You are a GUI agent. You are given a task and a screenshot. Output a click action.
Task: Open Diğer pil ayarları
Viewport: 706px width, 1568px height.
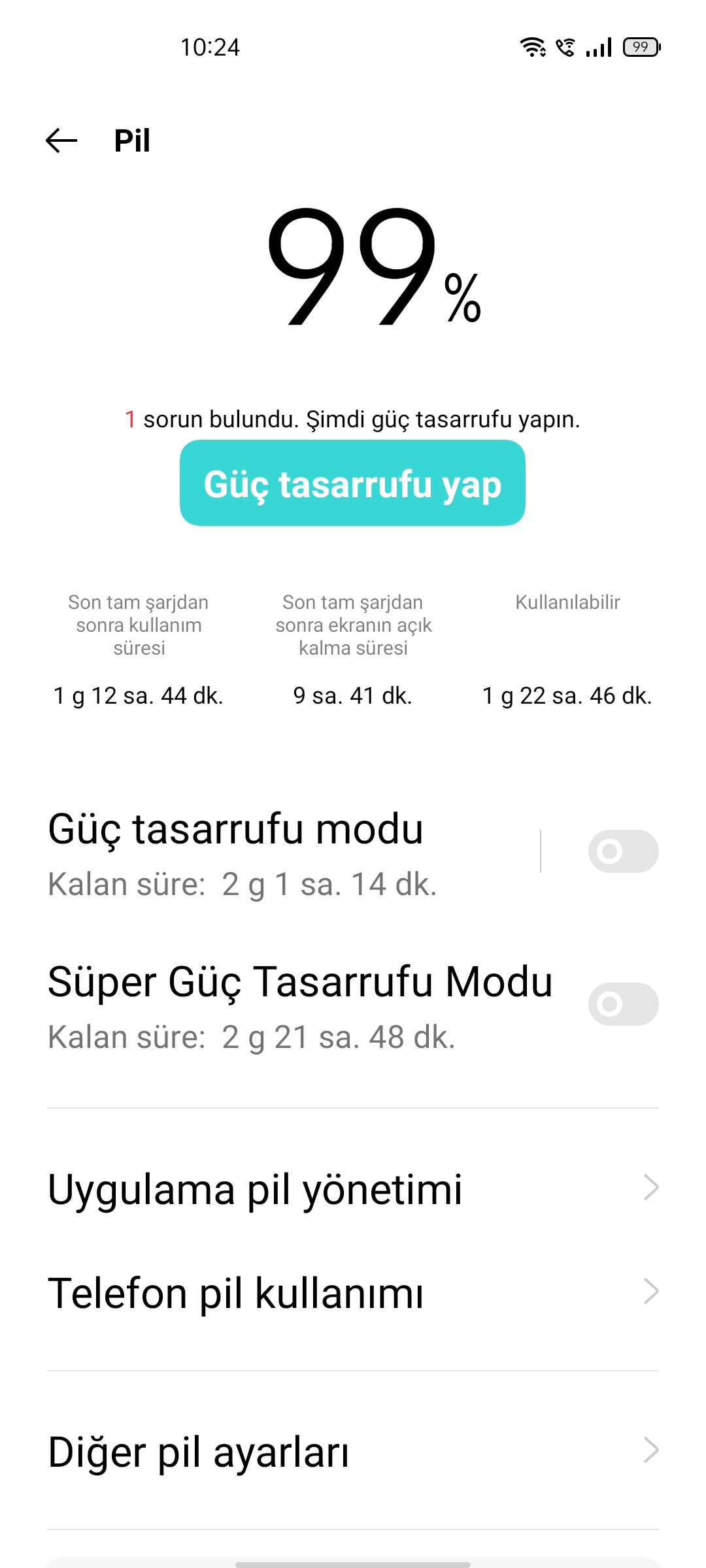click(353, 1451)
